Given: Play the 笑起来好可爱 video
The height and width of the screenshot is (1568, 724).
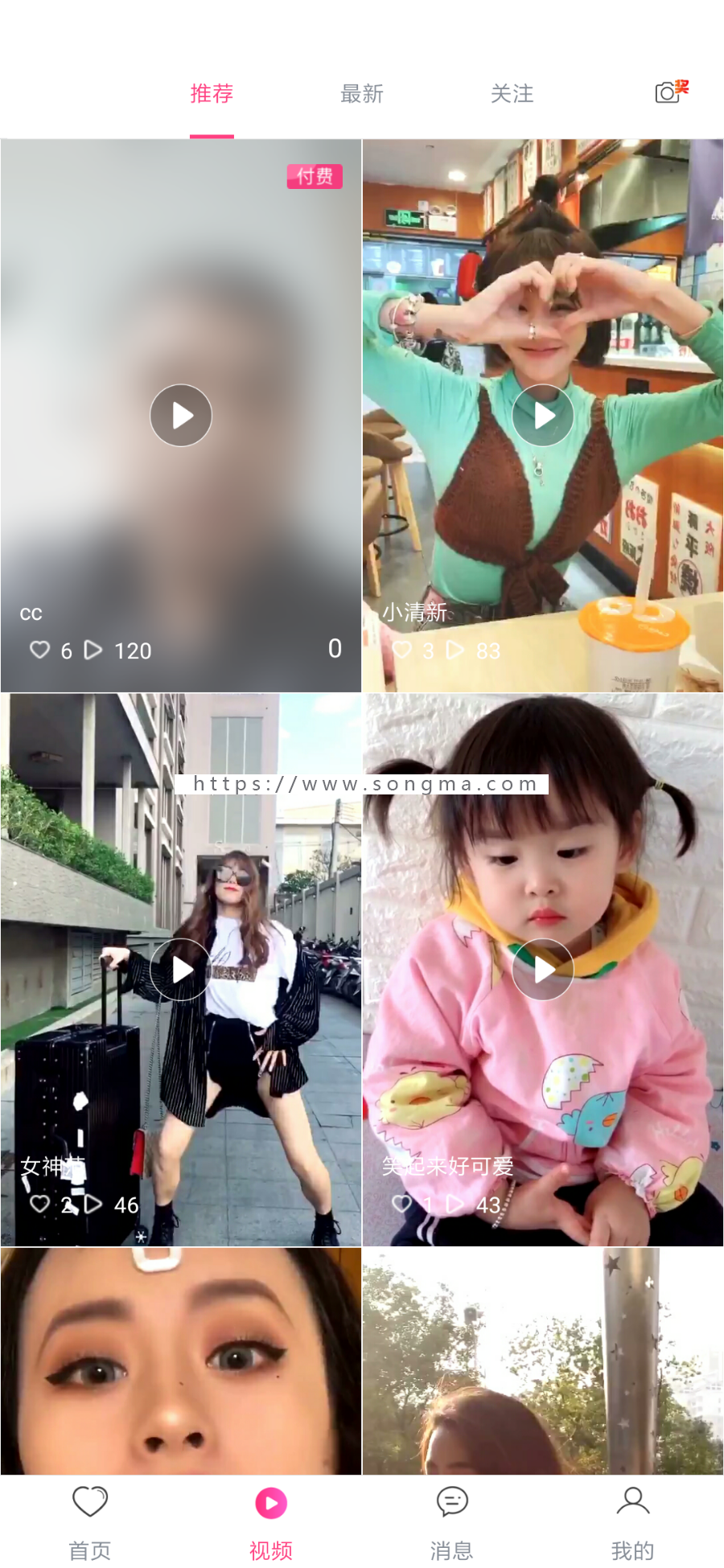Looking at the screenshot, I should 543,970.
